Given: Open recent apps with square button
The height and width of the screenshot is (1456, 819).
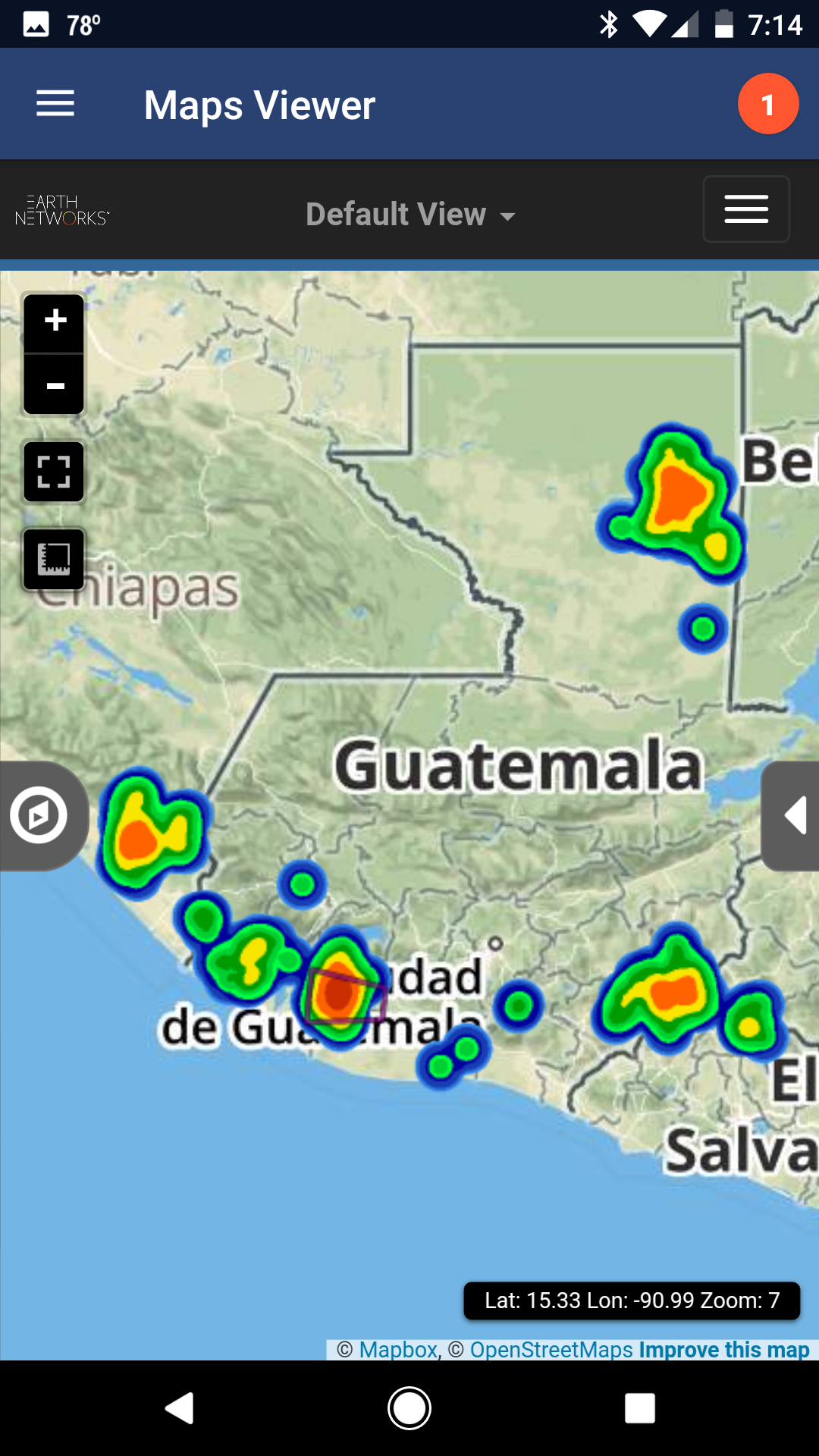Looking at the screenshot, I should tap(640, 1409).
